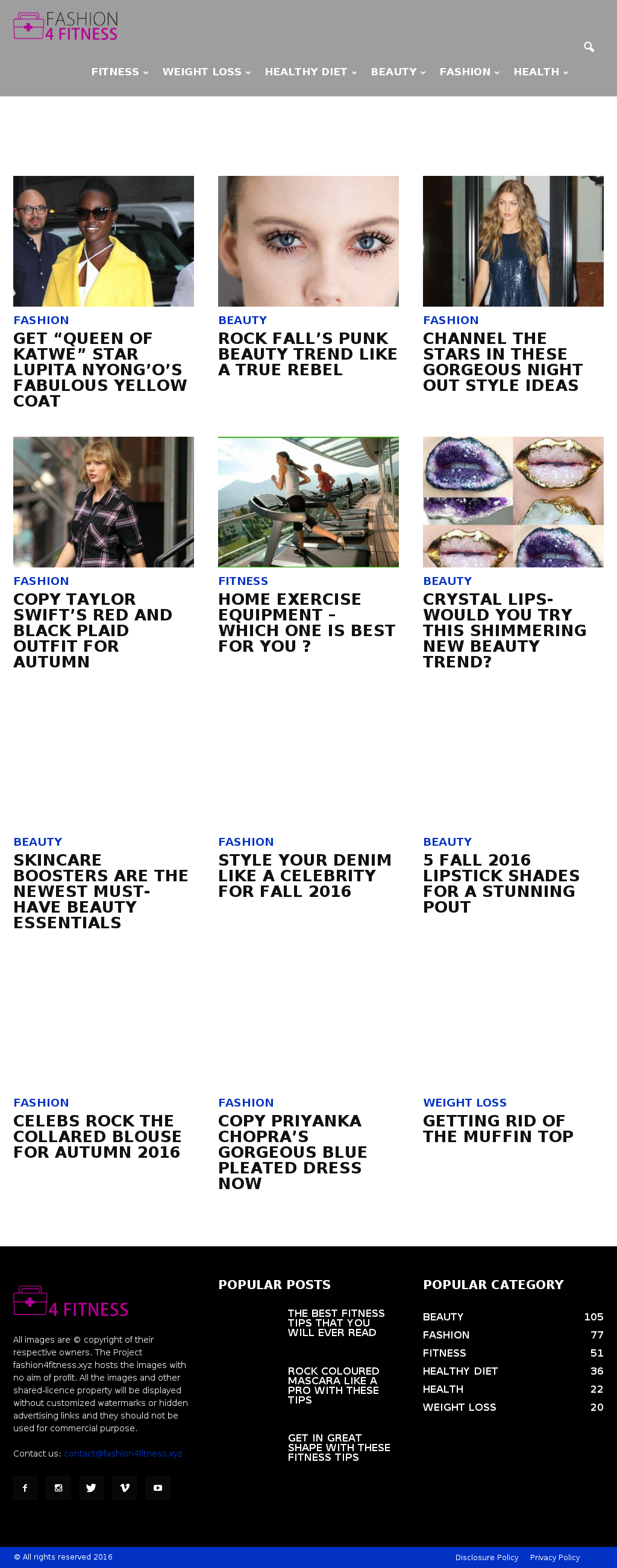The height and width of the screenshot is (1568, 617).
Task: Open the Lupita Nyong'o yellow coat article
Action: click(x=100, y=369)
